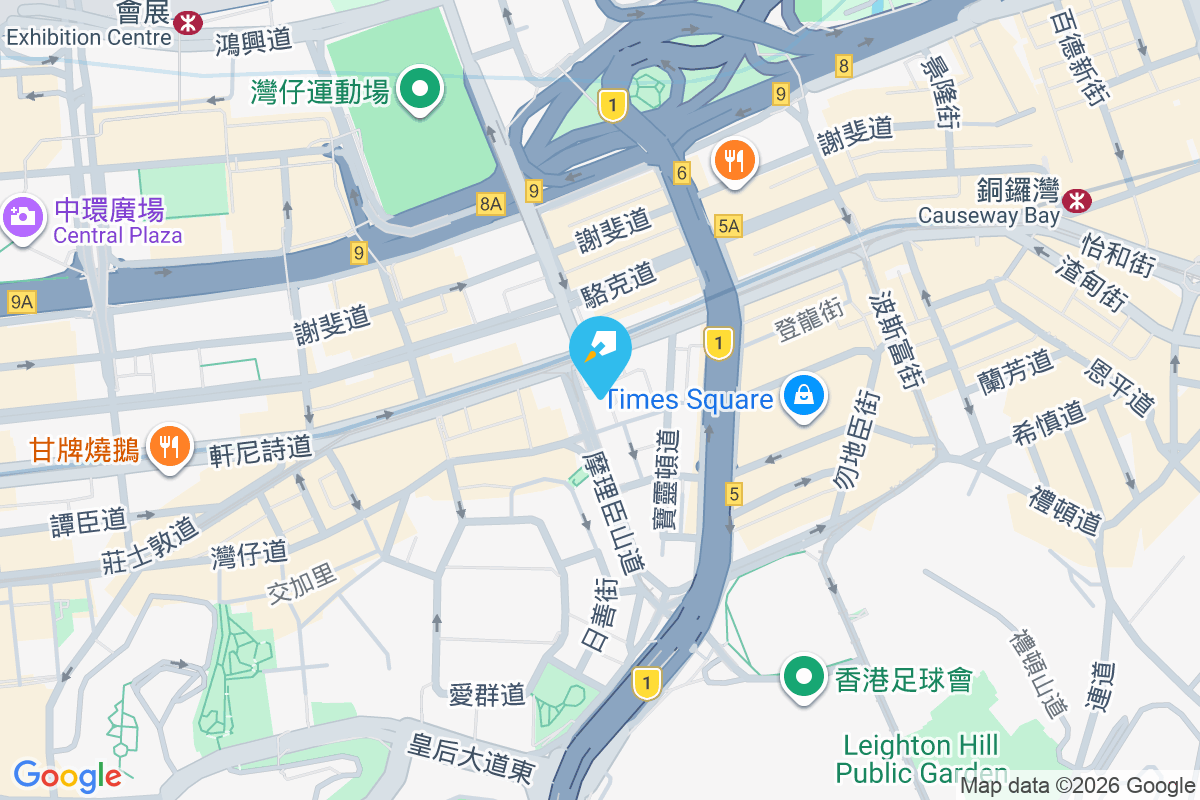Open the Google logo link

68,775
